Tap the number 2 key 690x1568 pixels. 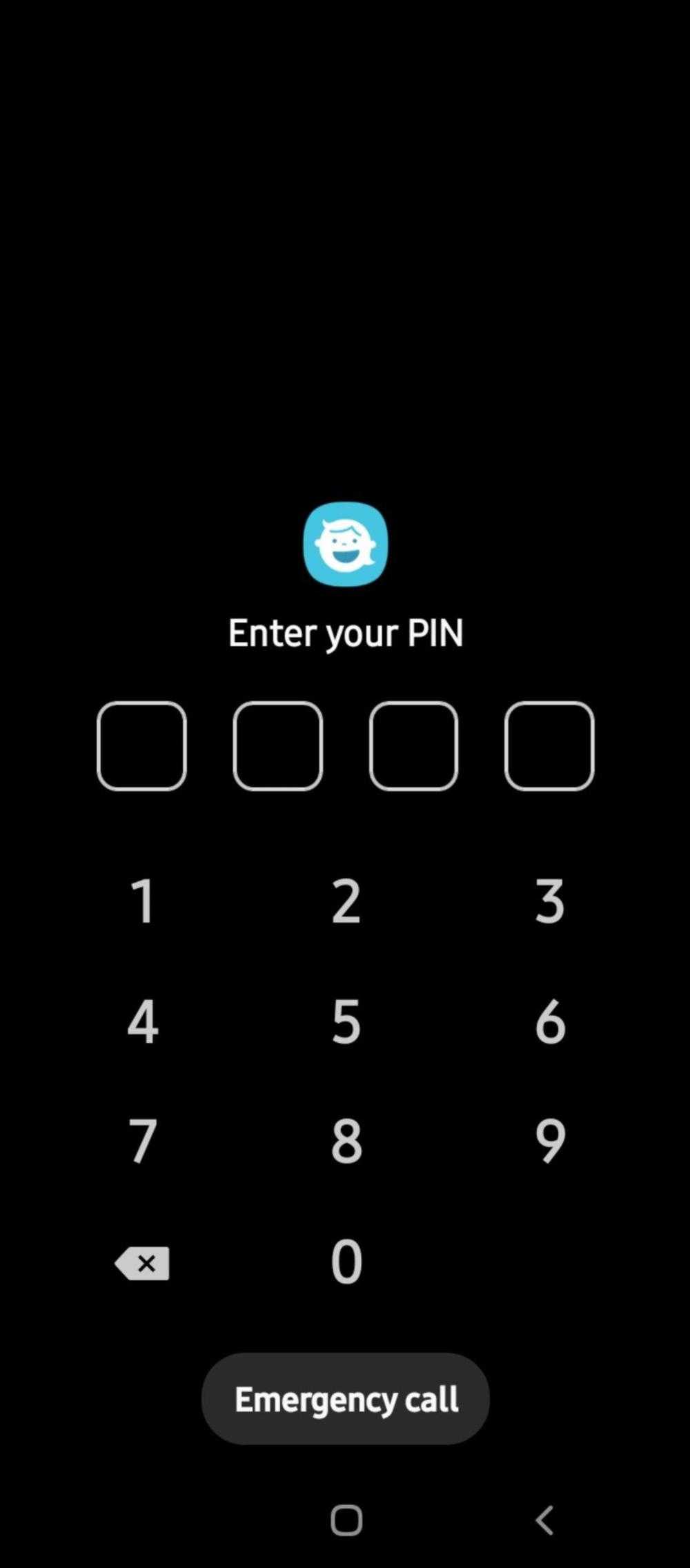pos(346,901)
